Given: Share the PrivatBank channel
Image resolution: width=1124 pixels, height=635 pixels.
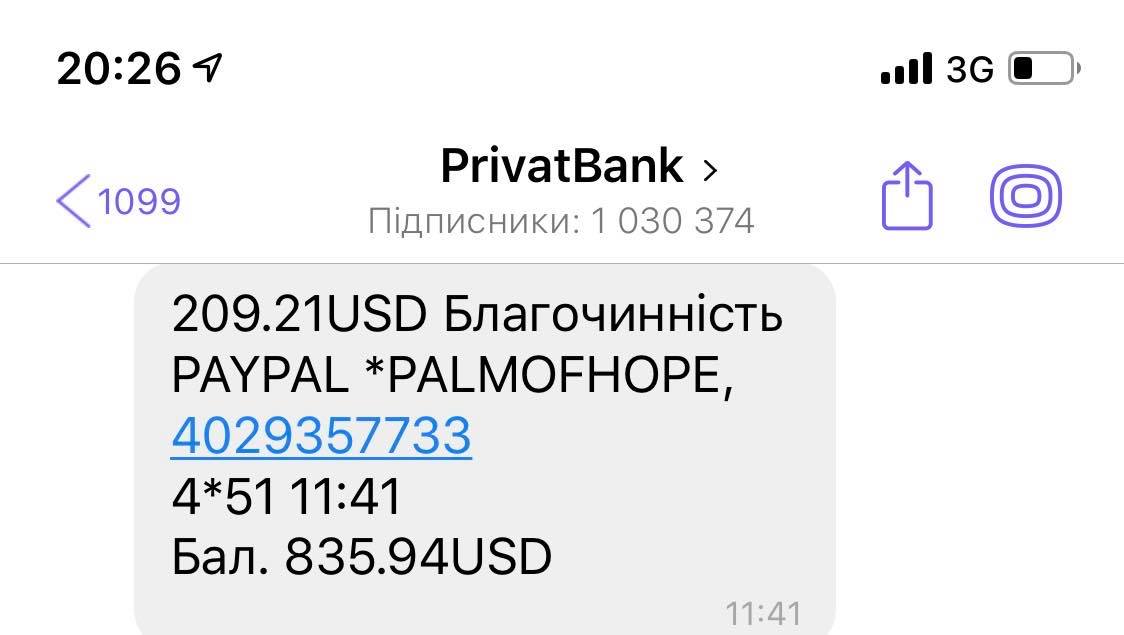Looking at the screenshot, I should click(906, 196).
